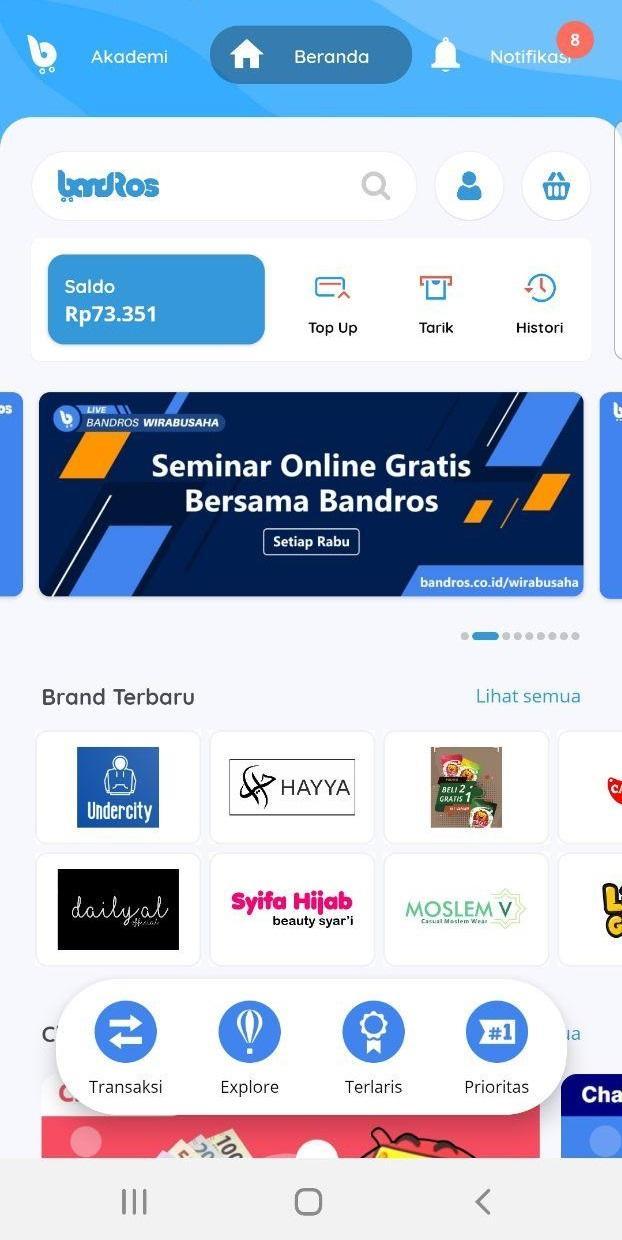Open Notifikasi with the bell icon
The image size is (622, 1240).
446,56
